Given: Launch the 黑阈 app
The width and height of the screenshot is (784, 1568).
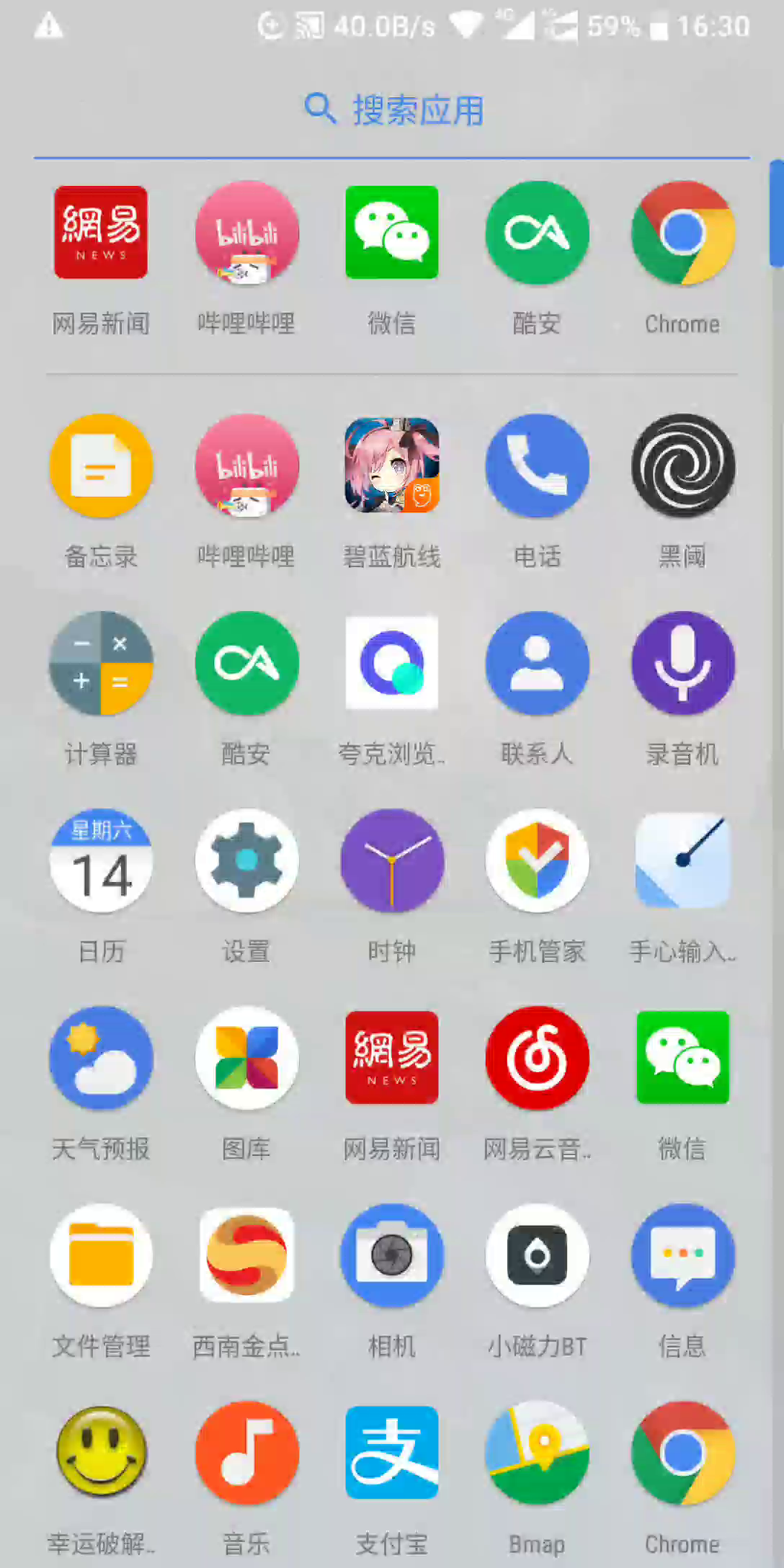Looking at the screenshot, I should [682, 466].
